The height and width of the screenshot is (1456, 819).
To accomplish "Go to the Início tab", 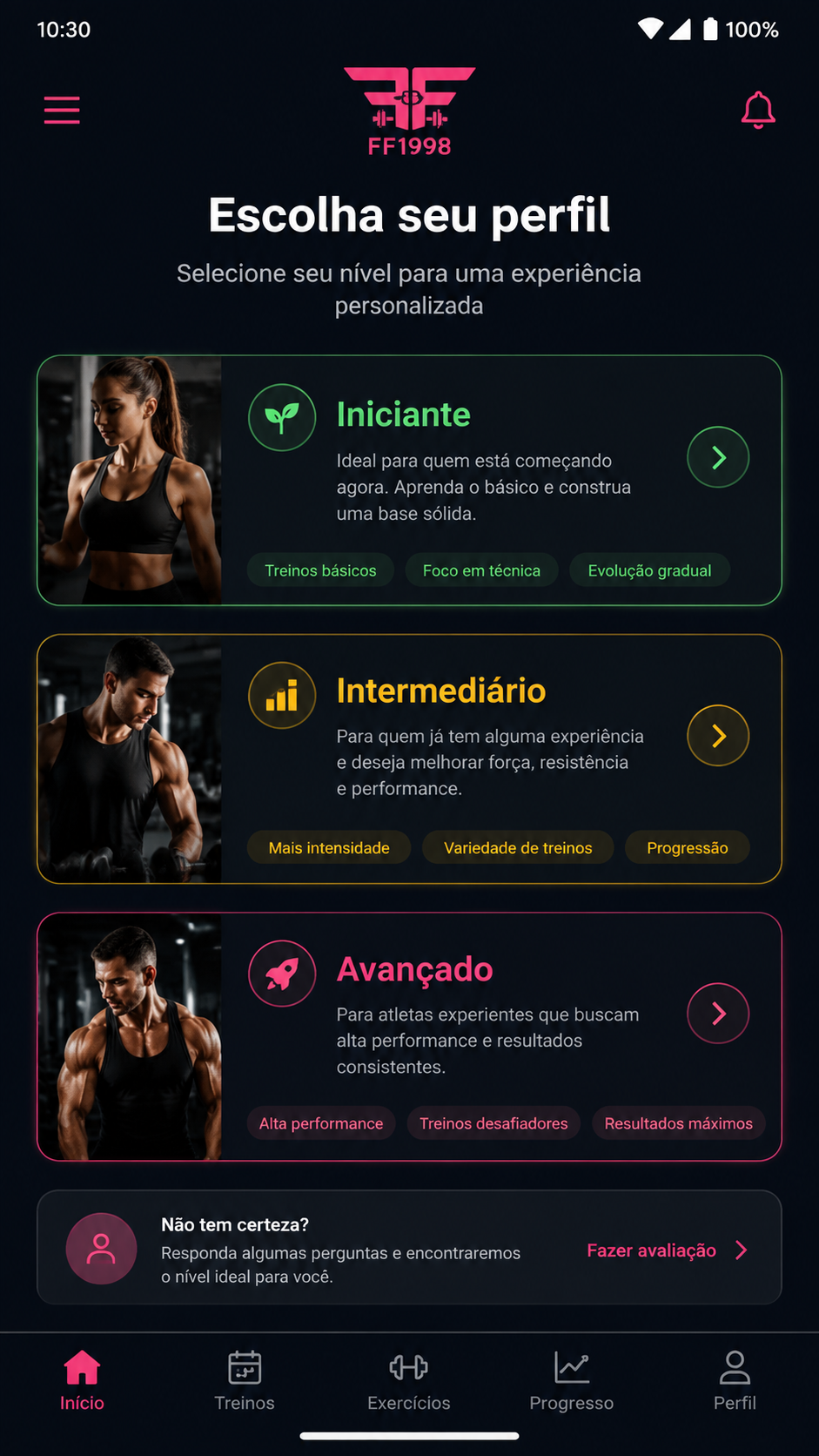I will [82, 1380].
